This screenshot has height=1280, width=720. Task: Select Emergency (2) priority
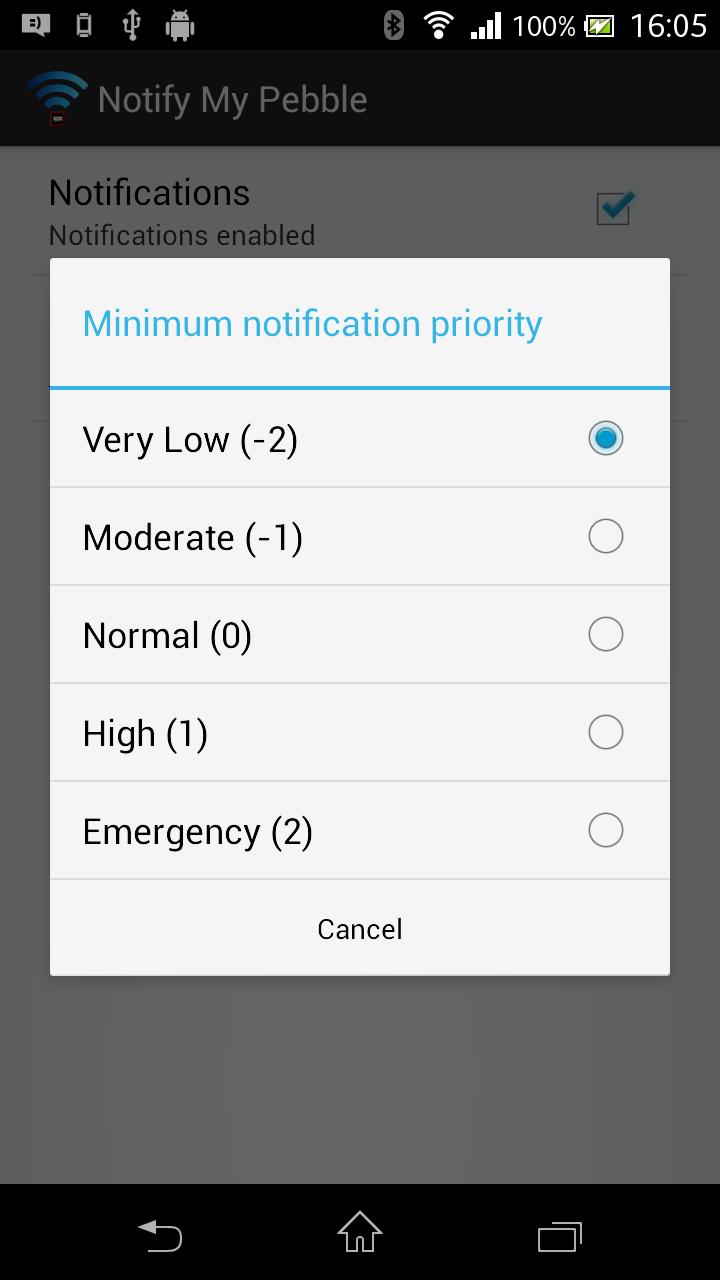pyautogui.click(x=359, y=831)
